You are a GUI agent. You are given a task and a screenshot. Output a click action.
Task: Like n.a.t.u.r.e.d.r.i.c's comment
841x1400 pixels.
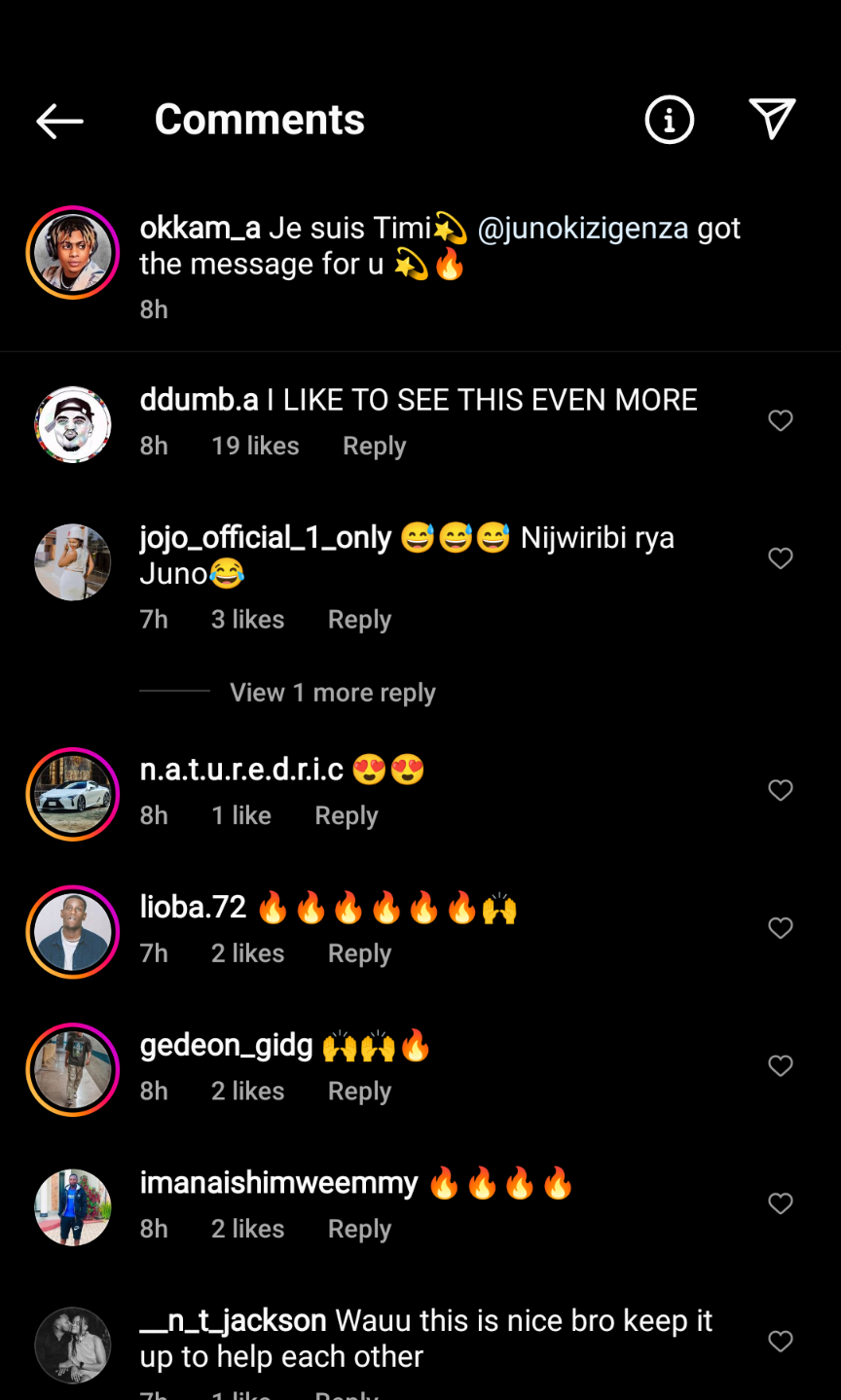[x=781, y=790]
